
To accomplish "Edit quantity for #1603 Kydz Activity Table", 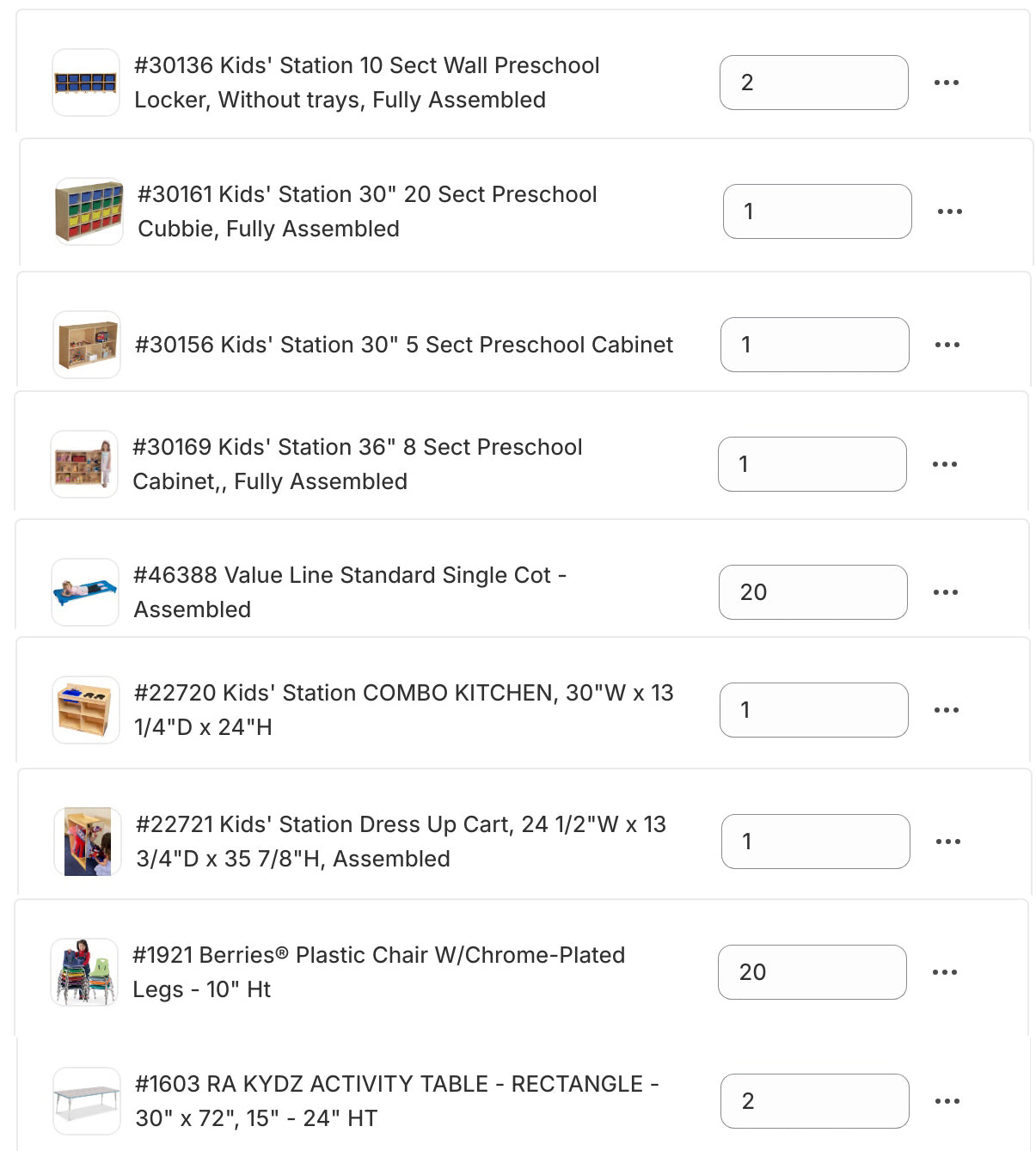I will point(814,1101).
